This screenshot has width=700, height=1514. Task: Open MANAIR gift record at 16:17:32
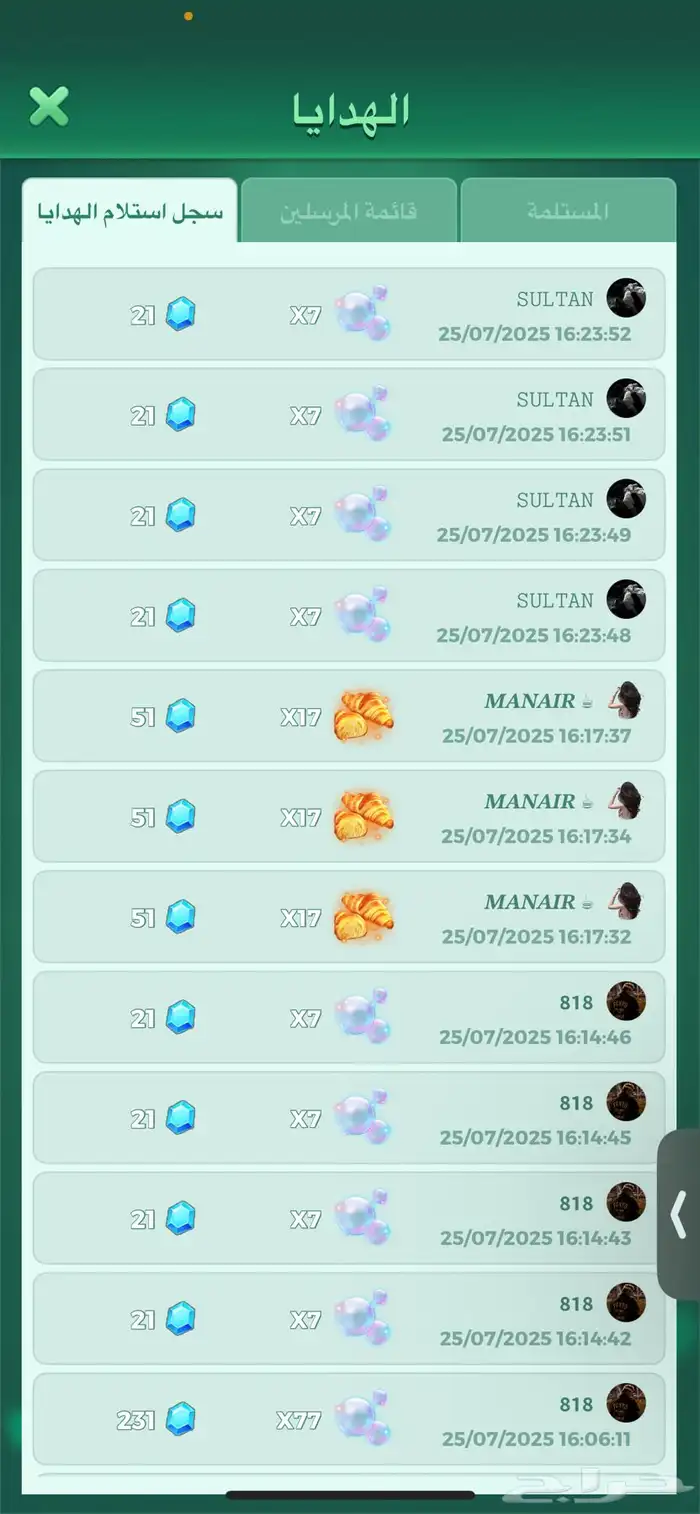click(349, 917)
